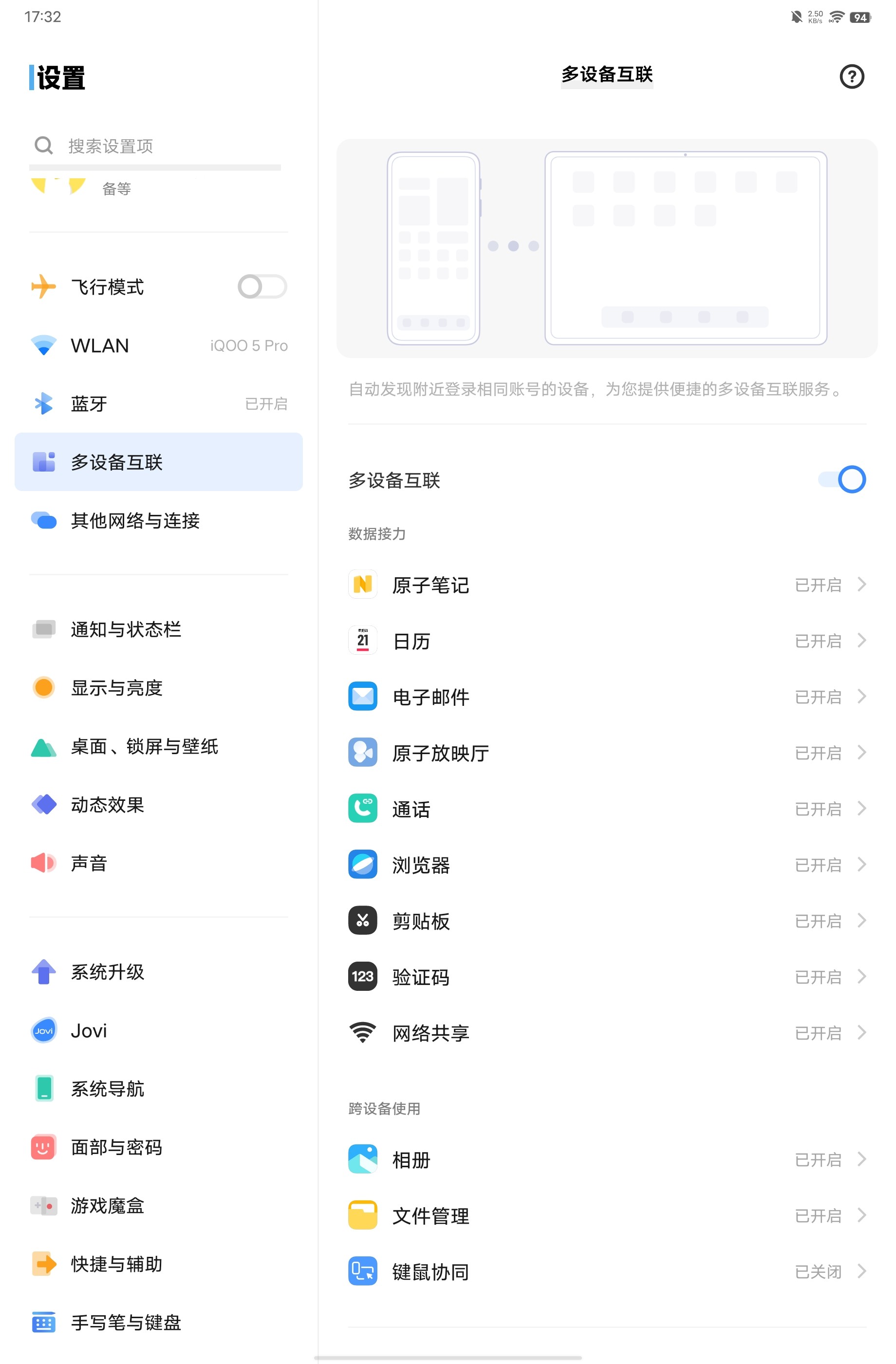Open WLAN settings

click(x=158, y=345)
